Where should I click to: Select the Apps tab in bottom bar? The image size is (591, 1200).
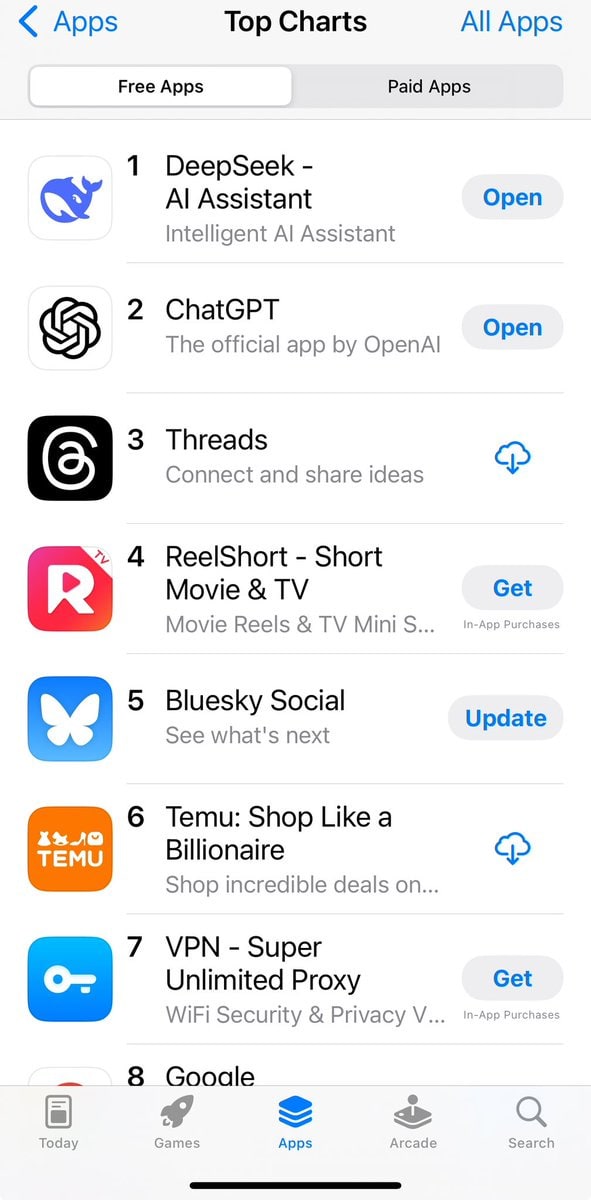(x=295, y=1122)
